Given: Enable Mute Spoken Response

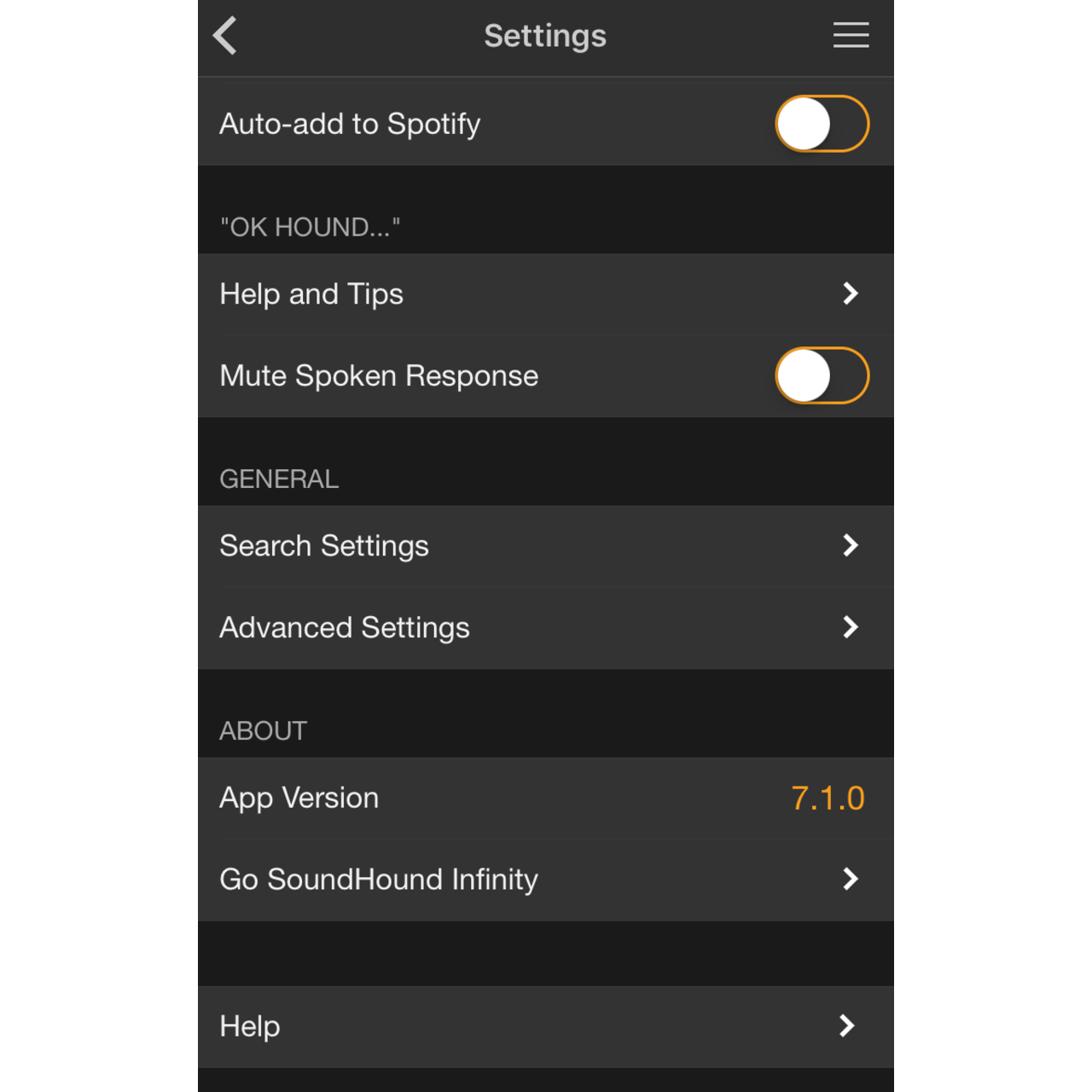Looking at the screenshot, I should (x=822, y=375).
